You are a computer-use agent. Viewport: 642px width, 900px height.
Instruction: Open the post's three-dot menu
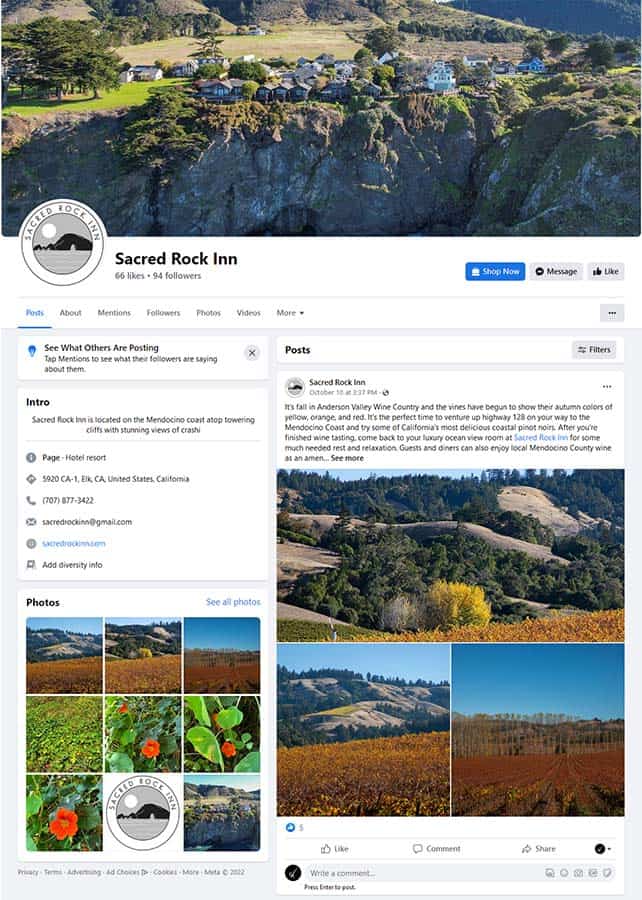pos(606,386)
